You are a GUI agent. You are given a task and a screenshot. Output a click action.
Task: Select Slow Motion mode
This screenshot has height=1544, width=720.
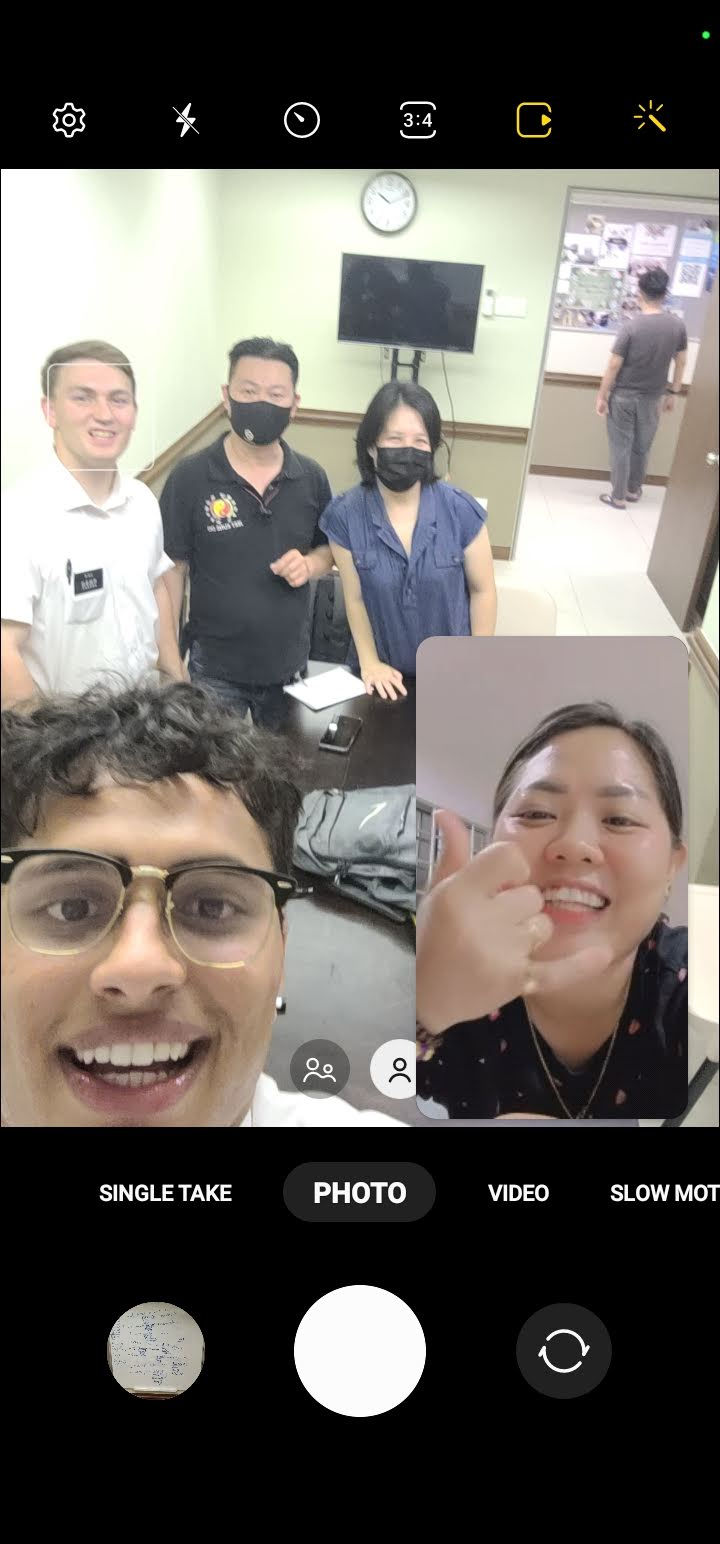[662, 1193]
